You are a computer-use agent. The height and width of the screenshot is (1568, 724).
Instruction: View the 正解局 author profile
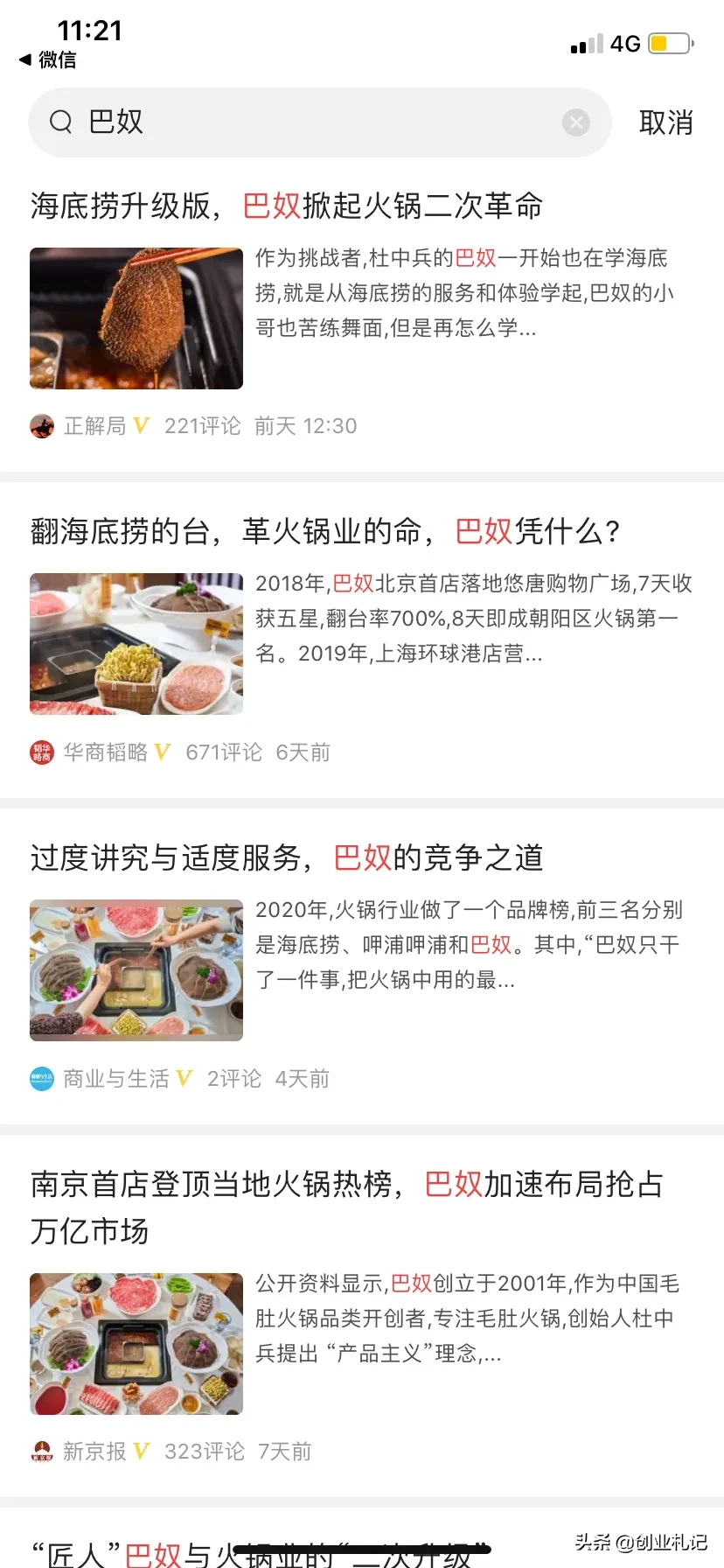tap(94, 426)
